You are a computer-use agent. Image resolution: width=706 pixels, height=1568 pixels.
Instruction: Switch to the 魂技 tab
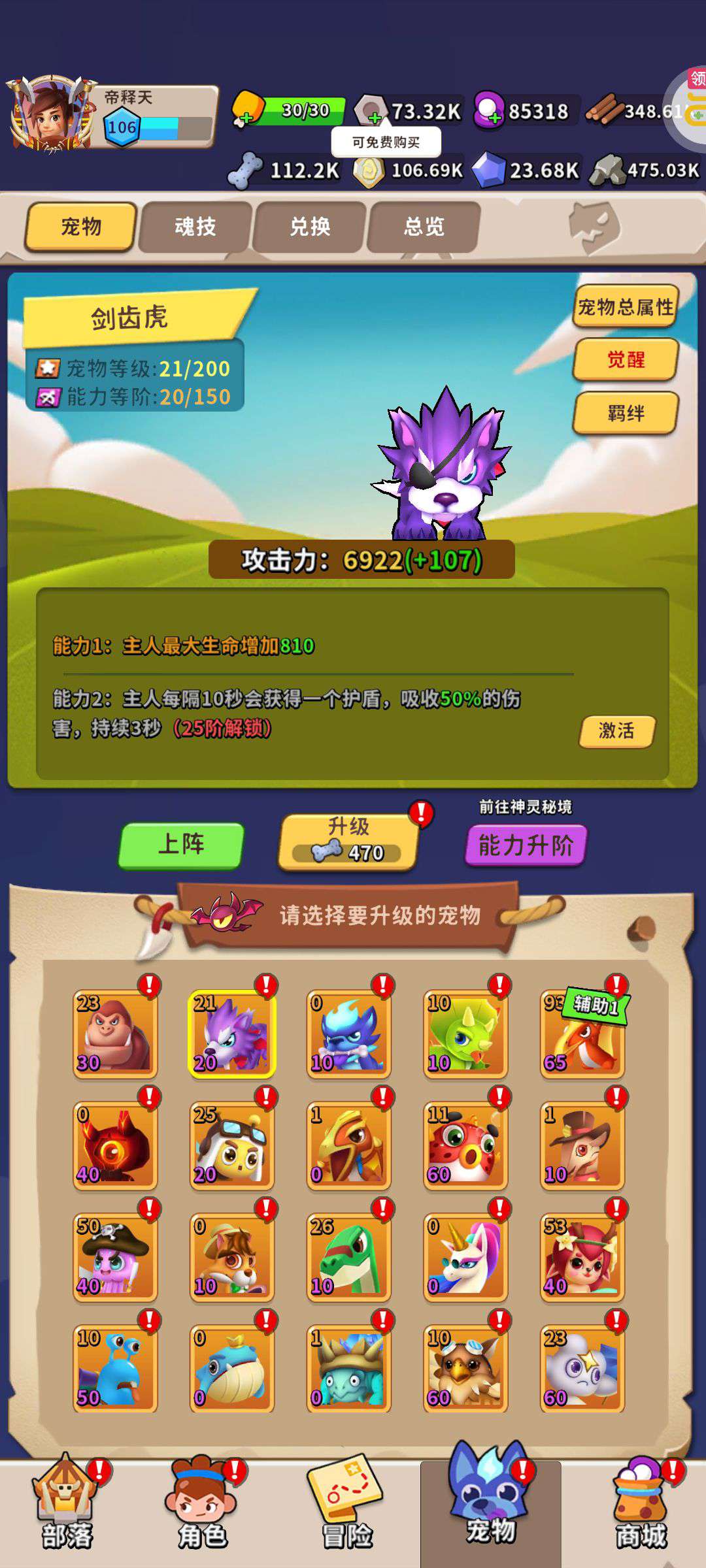[x=195, y=227]
